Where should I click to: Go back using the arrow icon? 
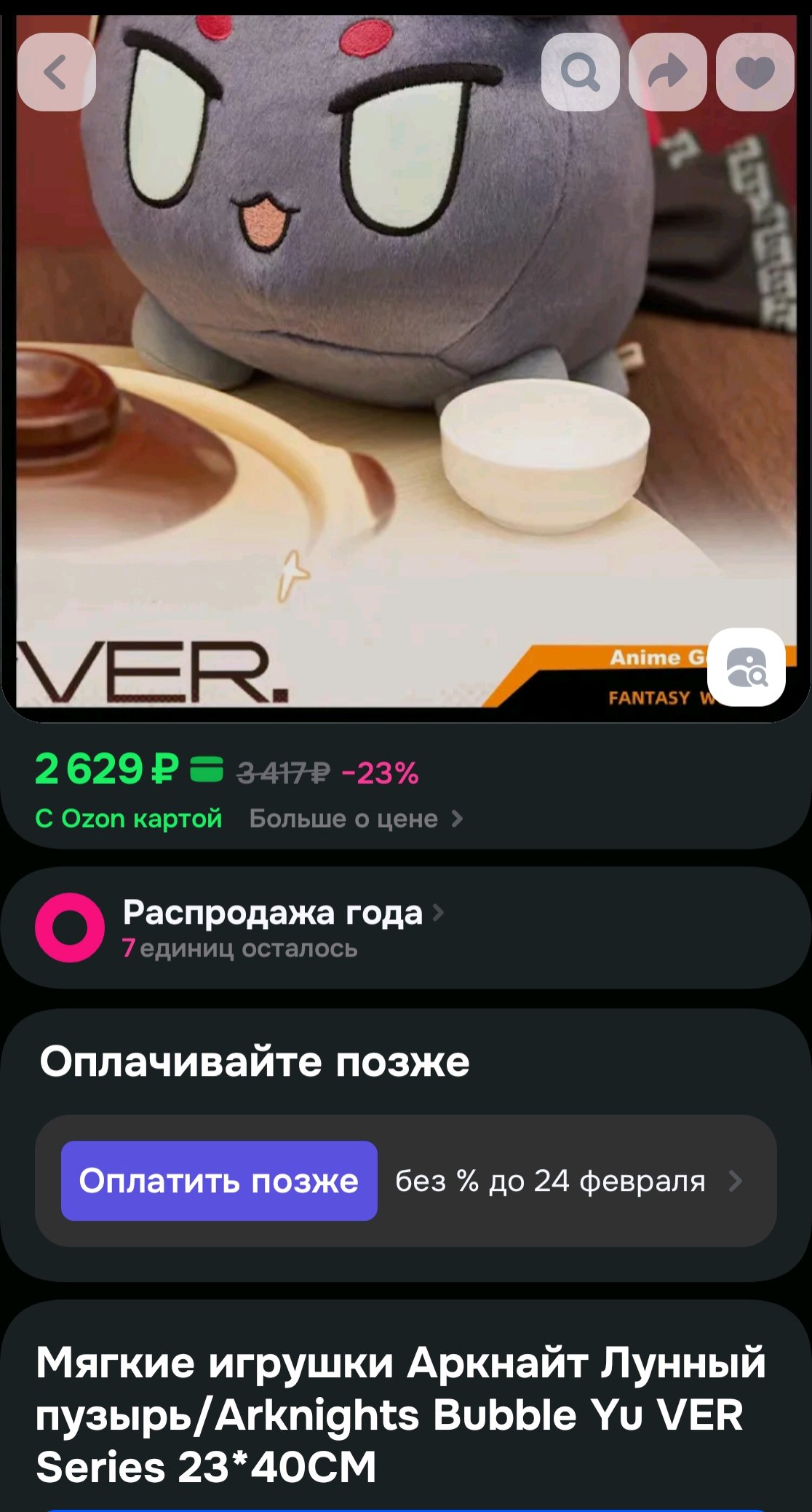tap(57, 72)
